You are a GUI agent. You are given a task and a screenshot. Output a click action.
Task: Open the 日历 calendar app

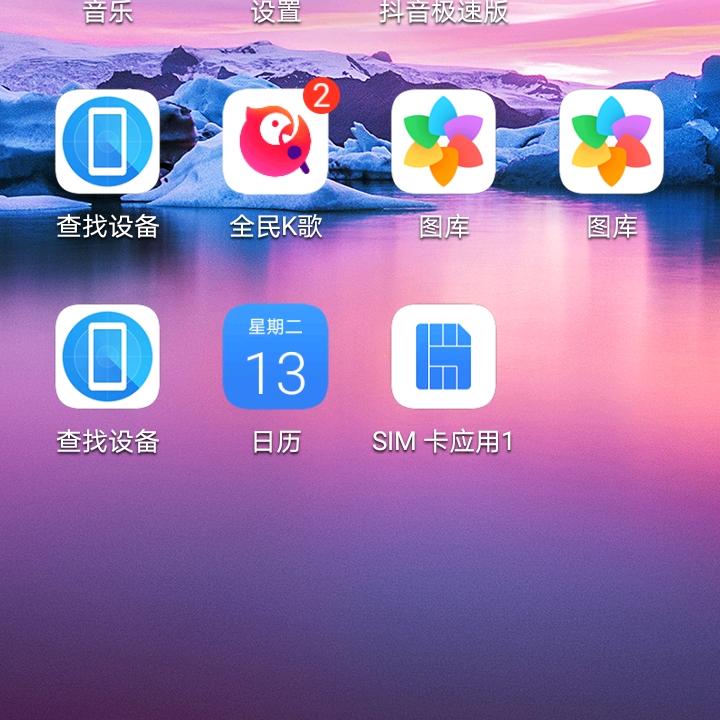coord(275,357)
